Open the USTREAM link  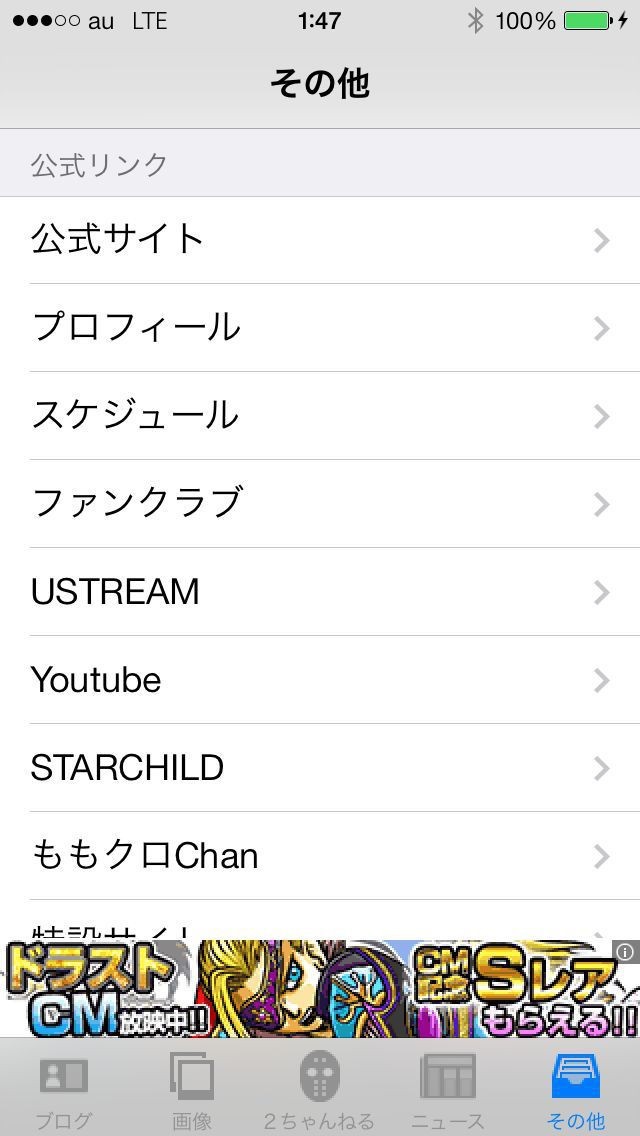(320, 592)
